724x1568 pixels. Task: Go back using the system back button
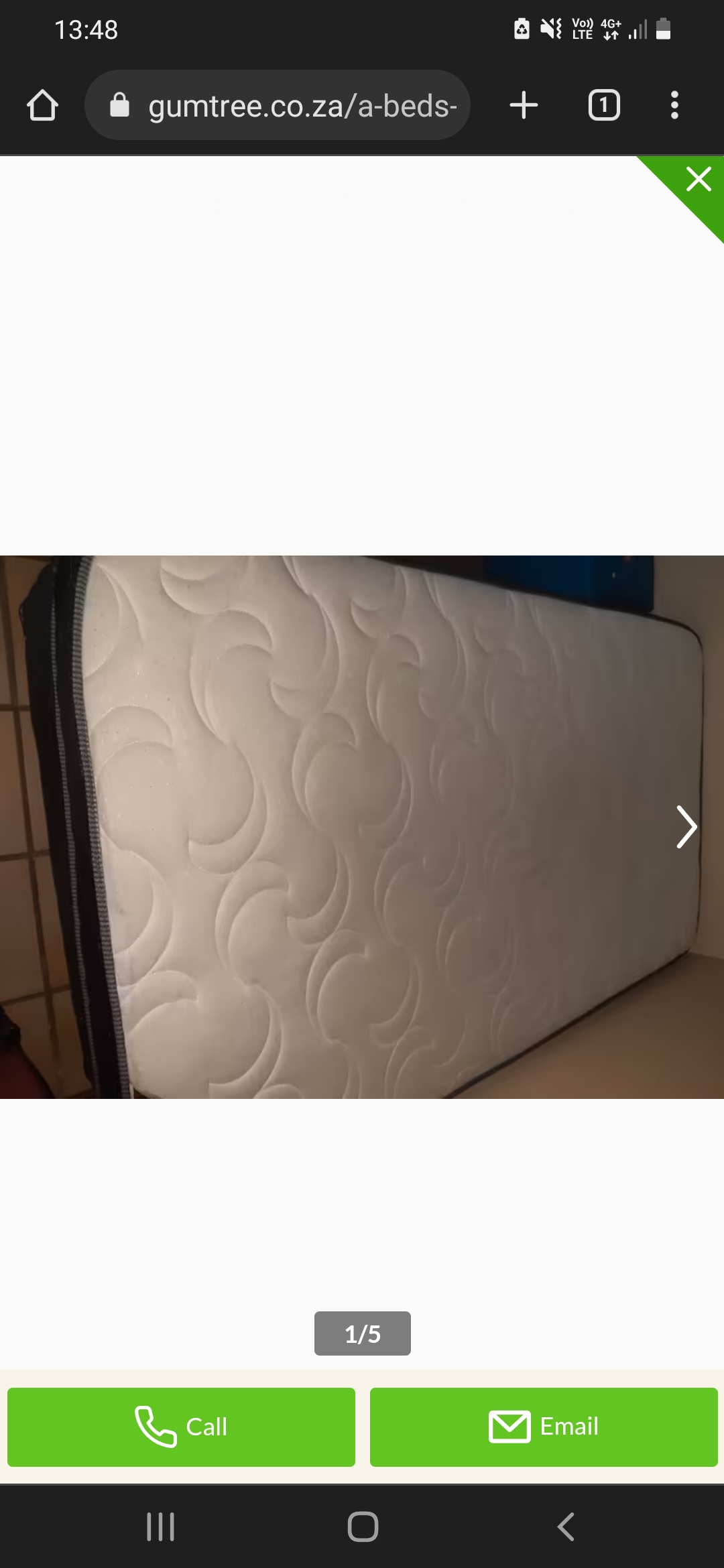(x=566, y=1527)
